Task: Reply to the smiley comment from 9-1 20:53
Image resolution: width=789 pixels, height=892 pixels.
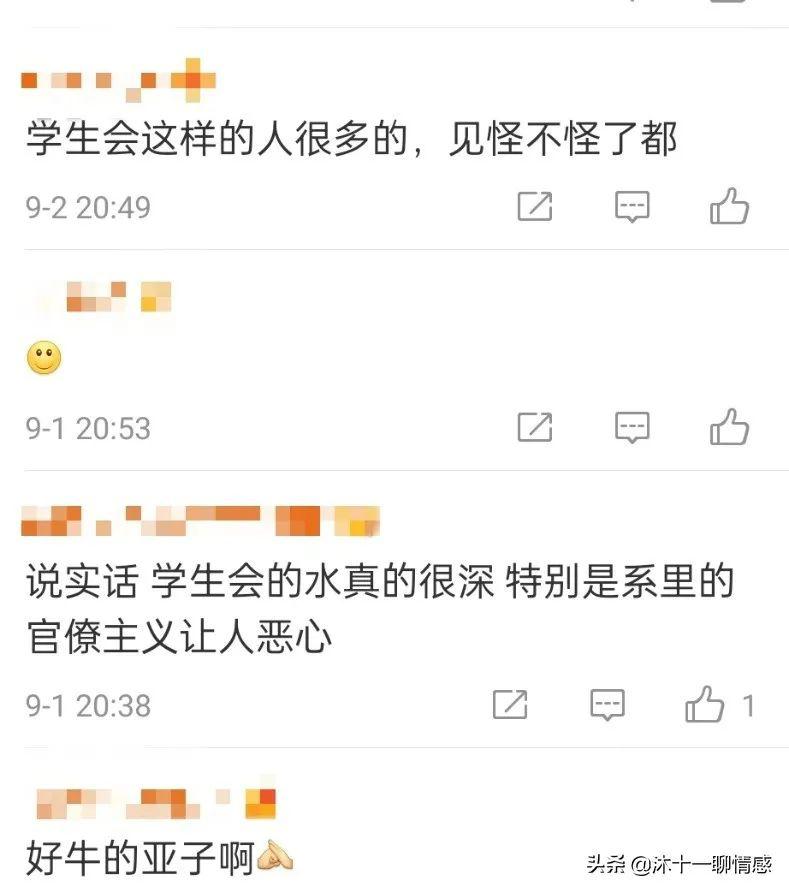Action: point(631,427)
